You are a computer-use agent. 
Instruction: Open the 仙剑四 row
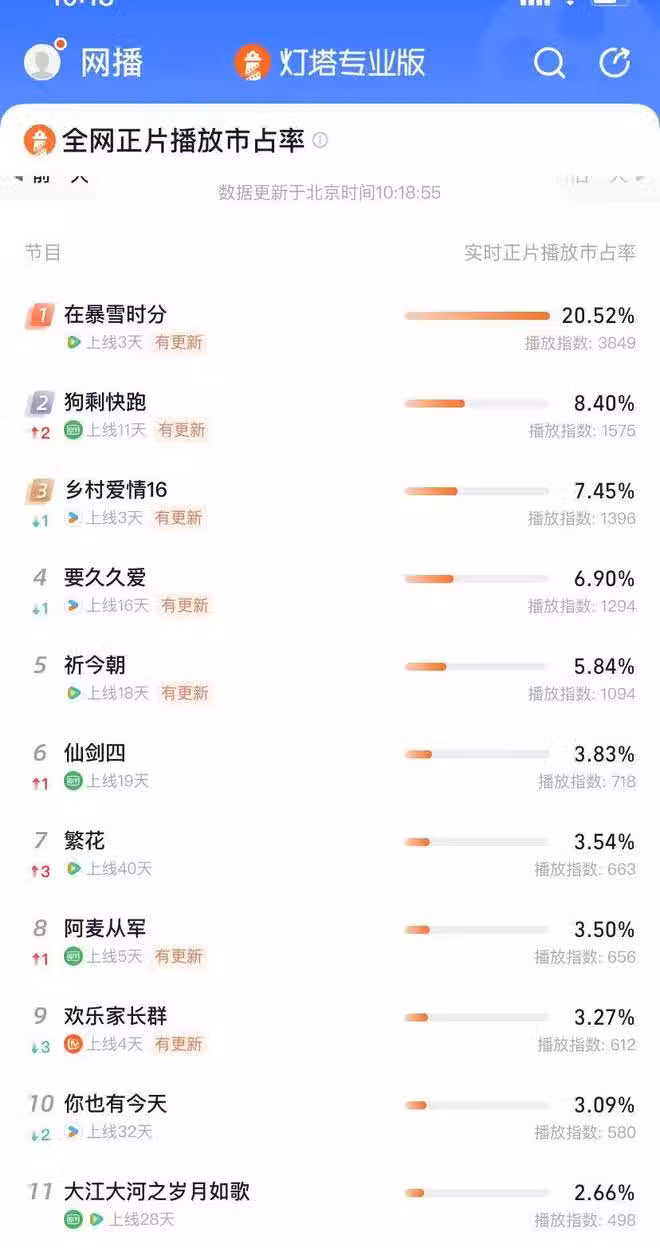[330, 766]
